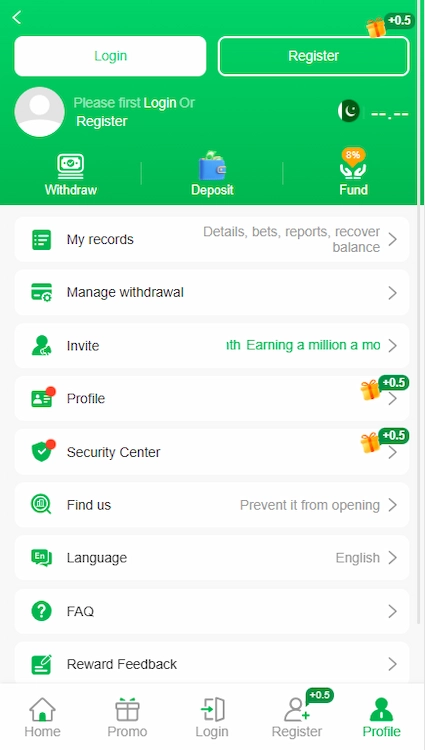Change the Language setting

(212, 558)
